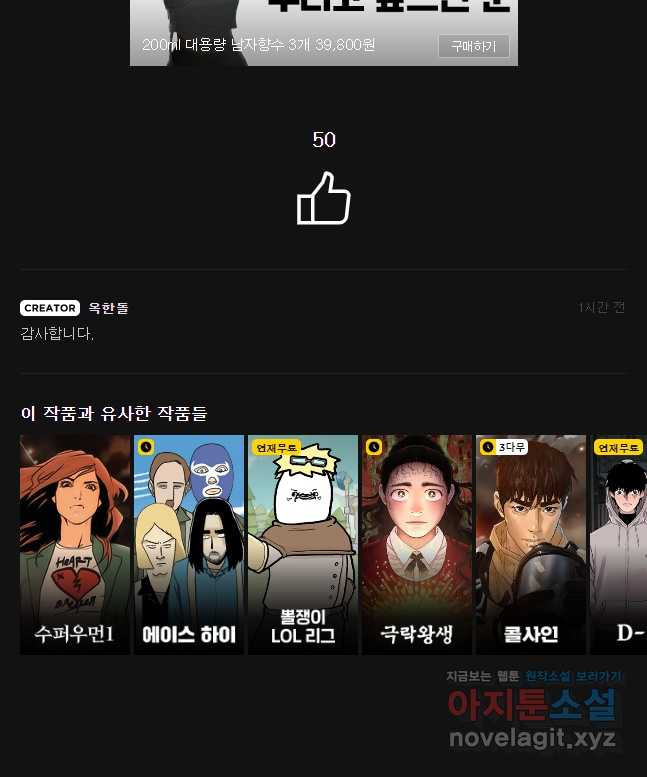Like this episode with the thumbs-up icon
647x777 pixels.
click(x=323, y=198)
